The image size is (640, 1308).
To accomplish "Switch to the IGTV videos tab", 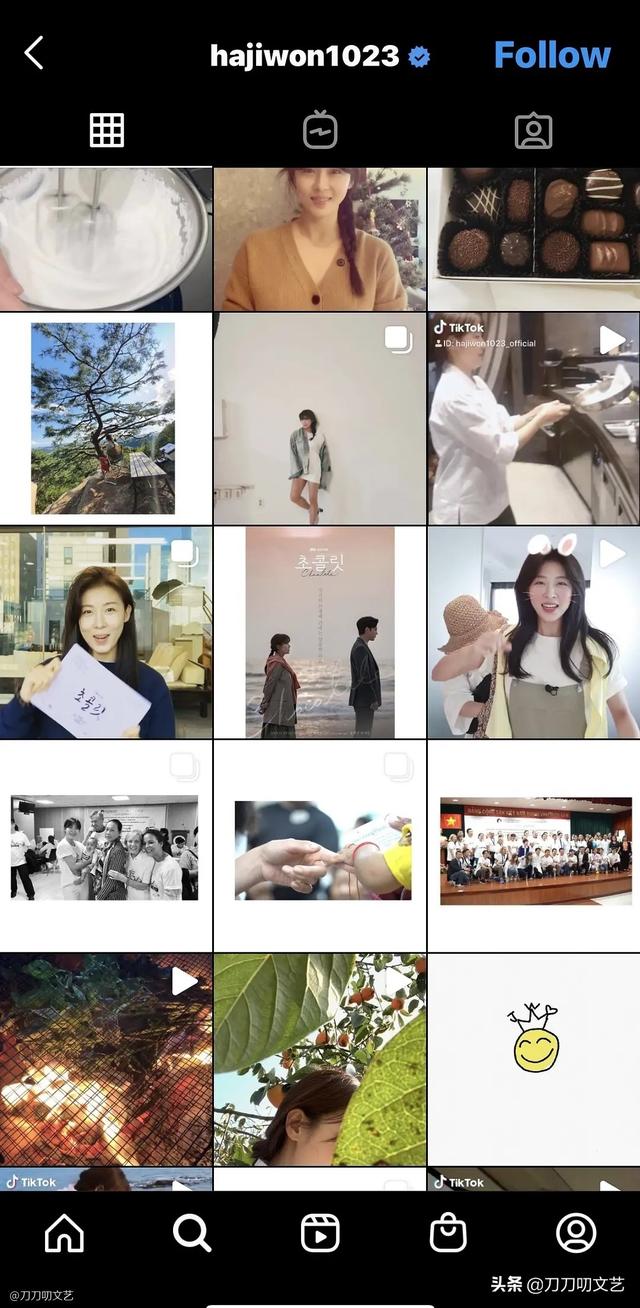I will click(320, 130).
